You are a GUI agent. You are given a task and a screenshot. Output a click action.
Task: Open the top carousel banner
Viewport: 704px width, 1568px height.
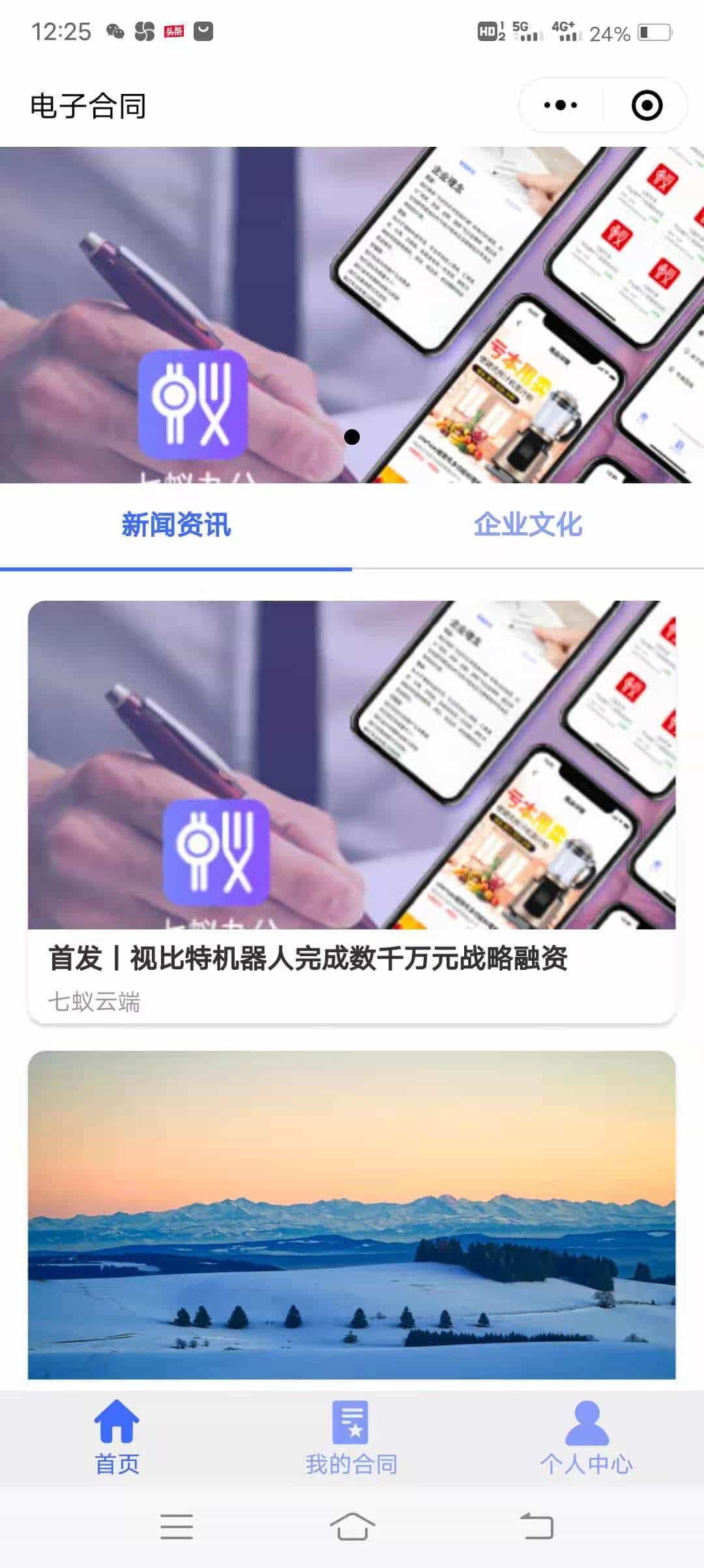pos(352,314)
